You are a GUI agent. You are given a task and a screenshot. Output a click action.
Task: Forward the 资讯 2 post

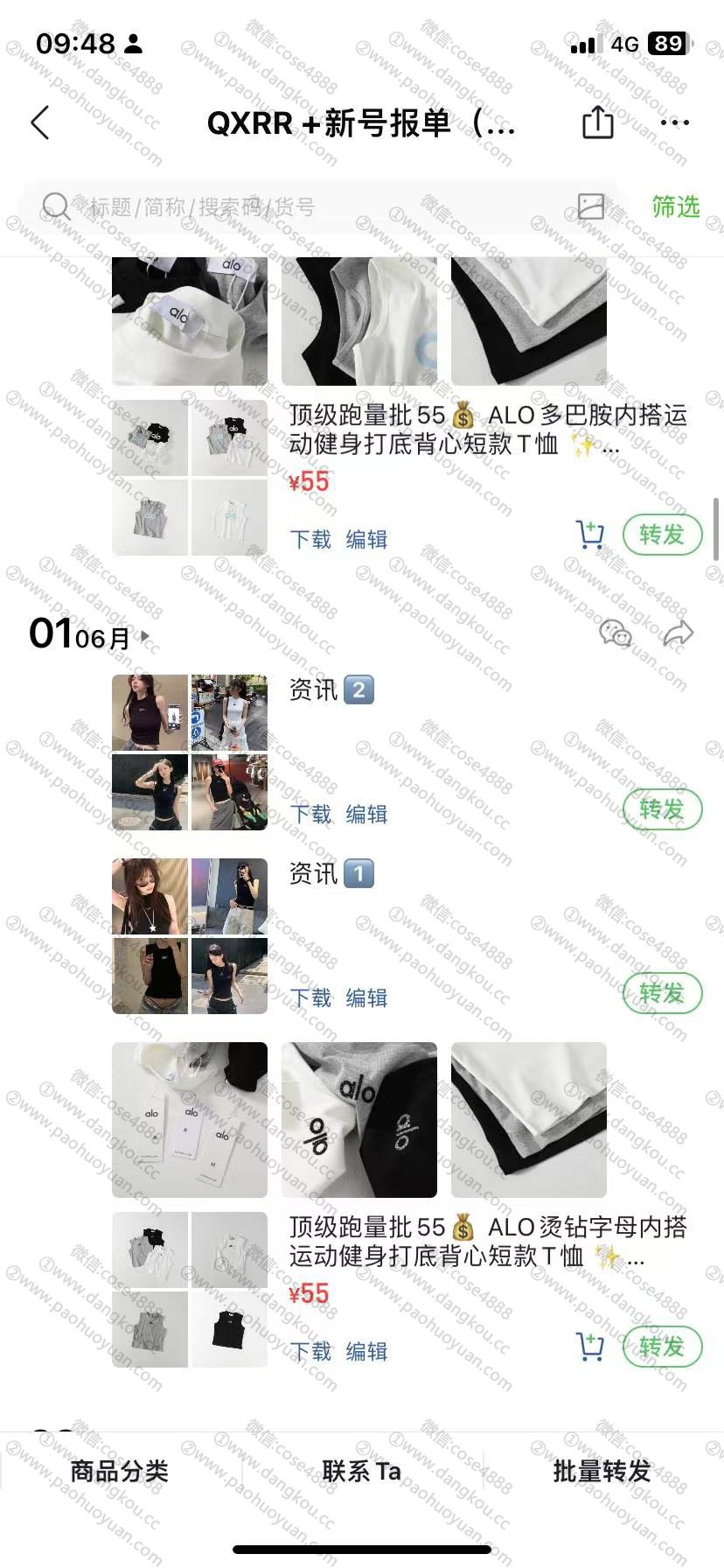tap(662, 809)
